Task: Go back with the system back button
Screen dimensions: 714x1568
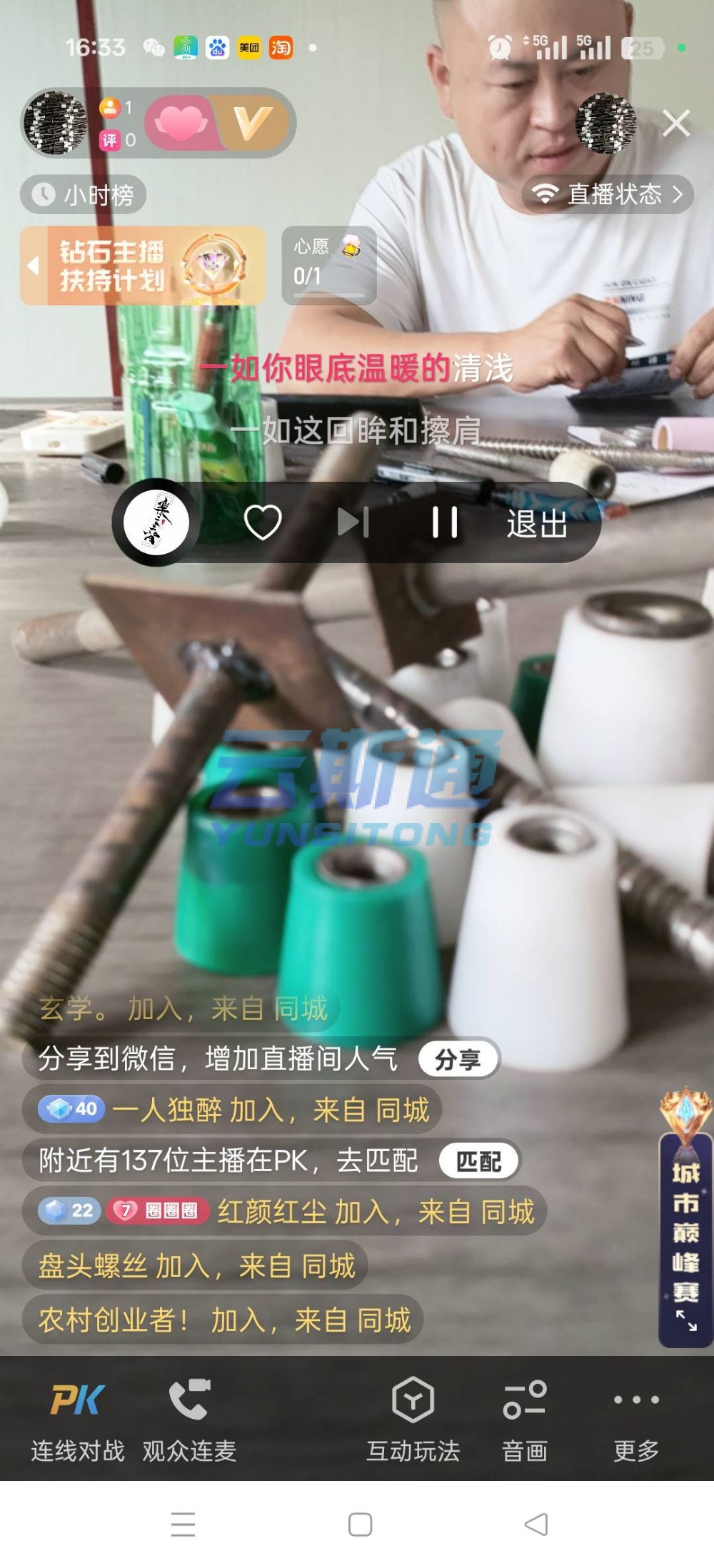Action: pos(536,1524)
